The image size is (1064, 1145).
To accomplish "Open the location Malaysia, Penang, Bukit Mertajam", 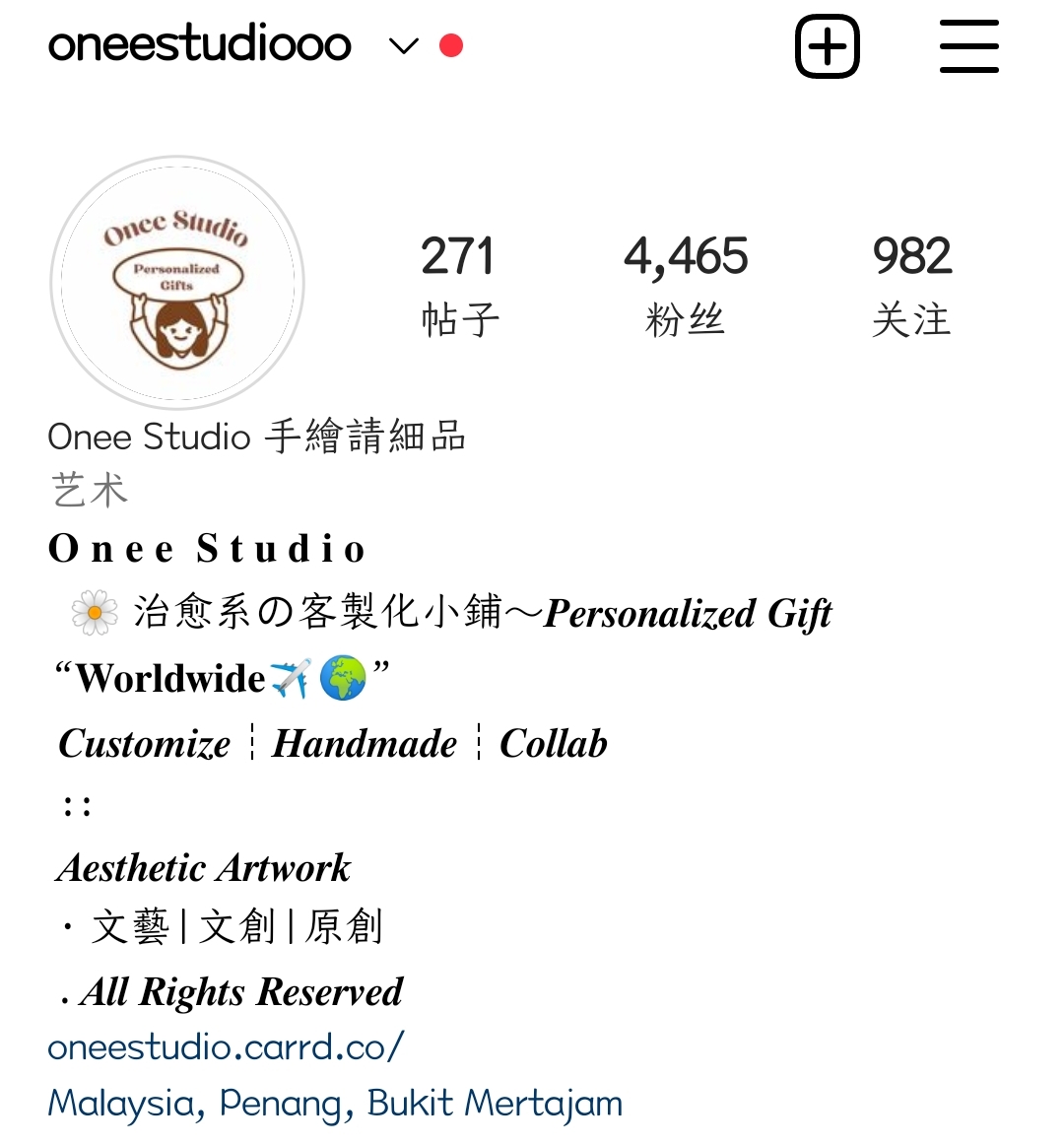I will tap(334, 1103).
